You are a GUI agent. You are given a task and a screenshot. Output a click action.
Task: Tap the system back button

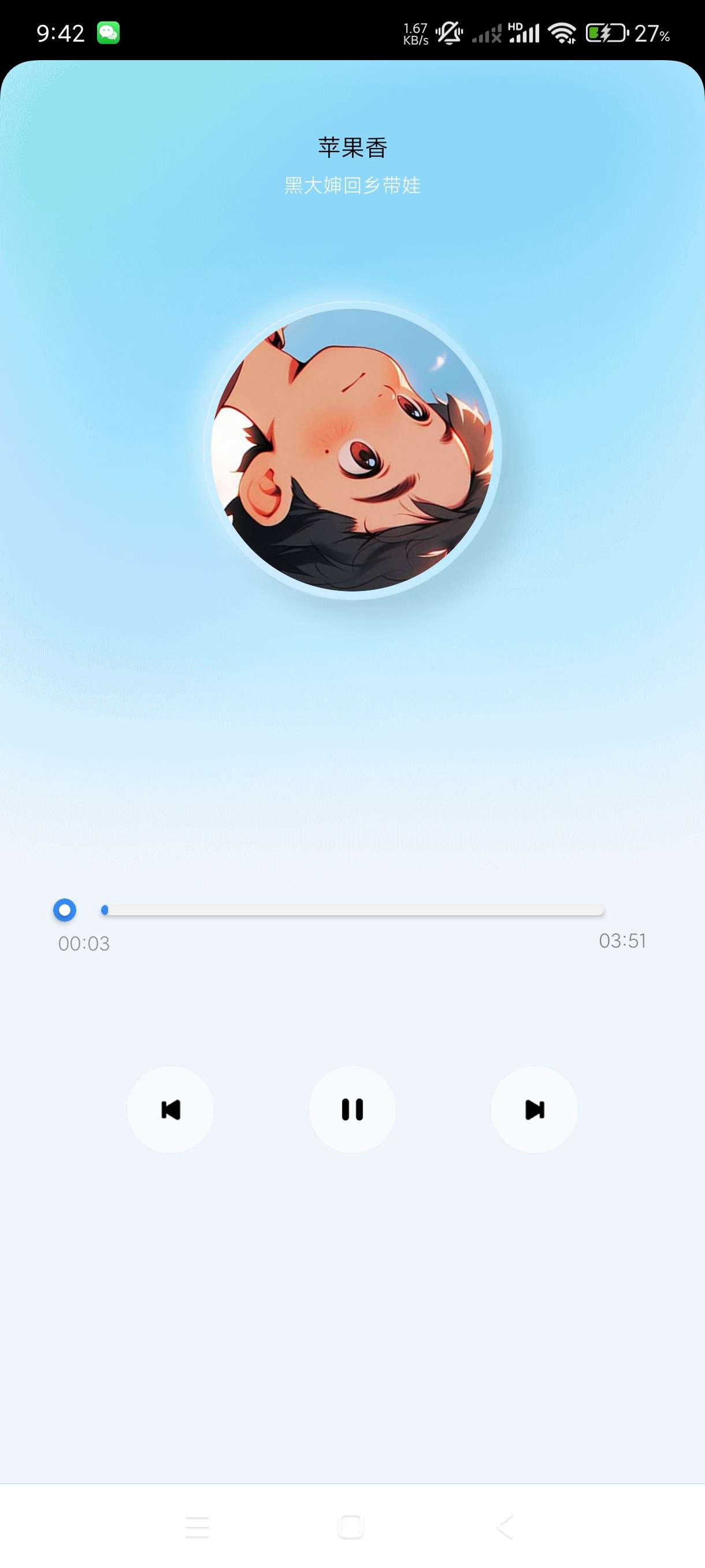point(505,1526)
